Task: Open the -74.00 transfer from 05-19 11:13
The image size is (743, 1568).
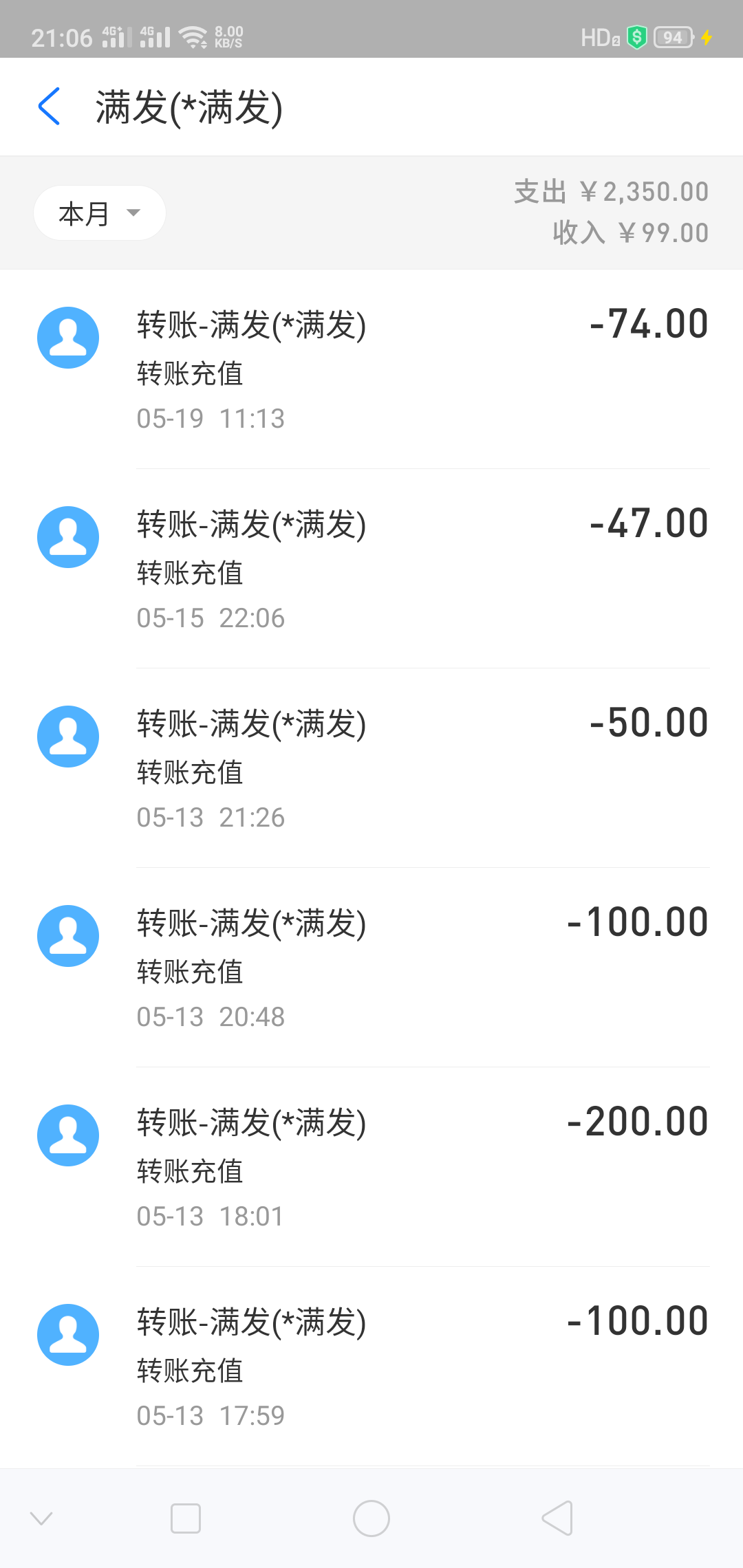Action: [371, 369]
